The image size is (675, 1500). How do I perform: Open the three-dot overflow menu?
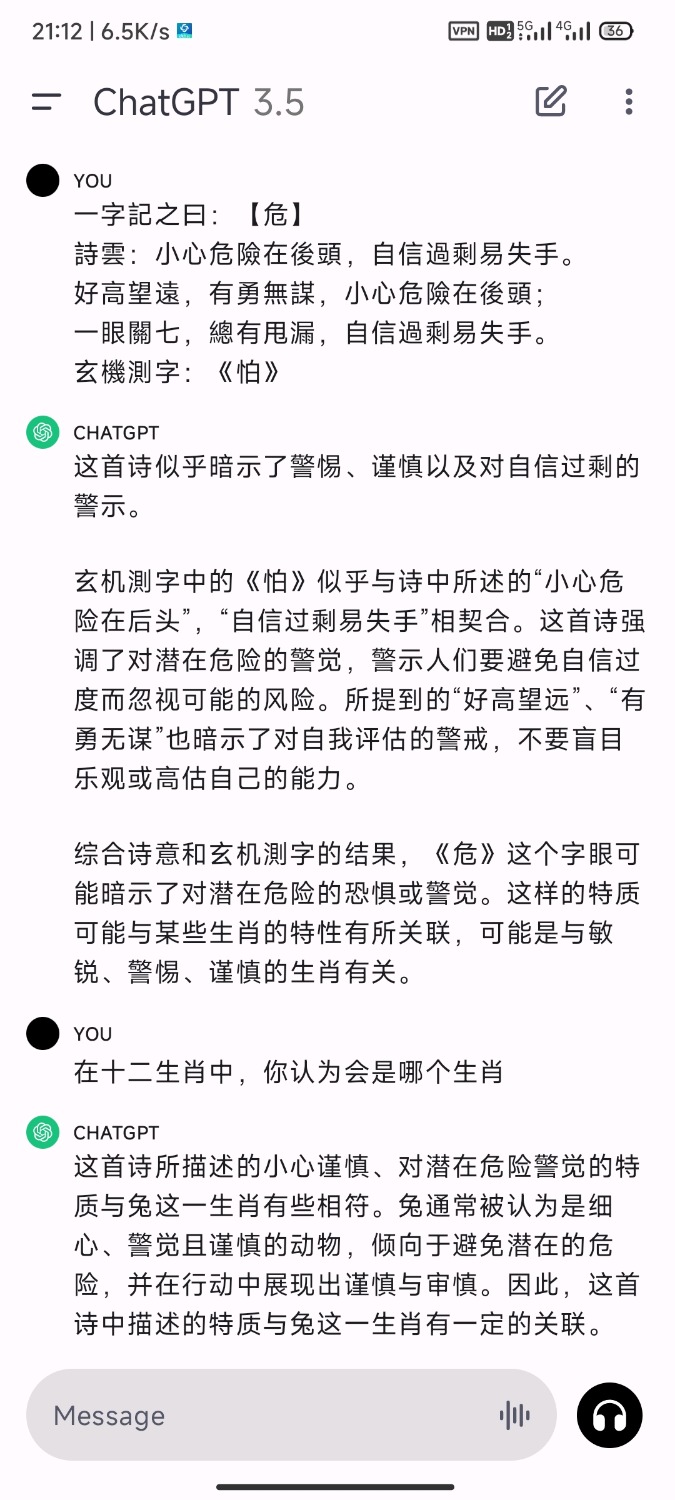[x=628, y=101]
